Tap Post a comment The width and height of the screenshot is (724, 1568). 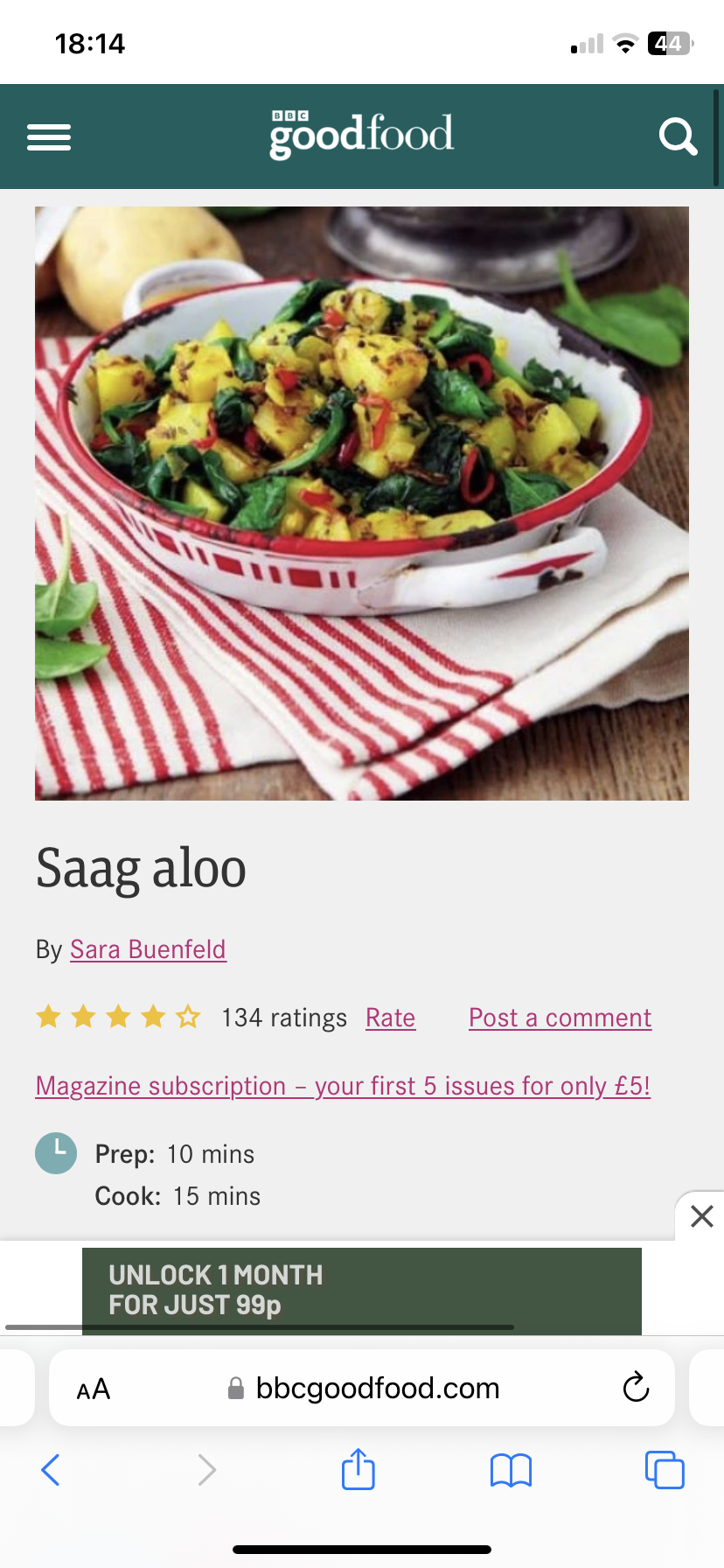pyautogui.click(x=560, y=1018)
